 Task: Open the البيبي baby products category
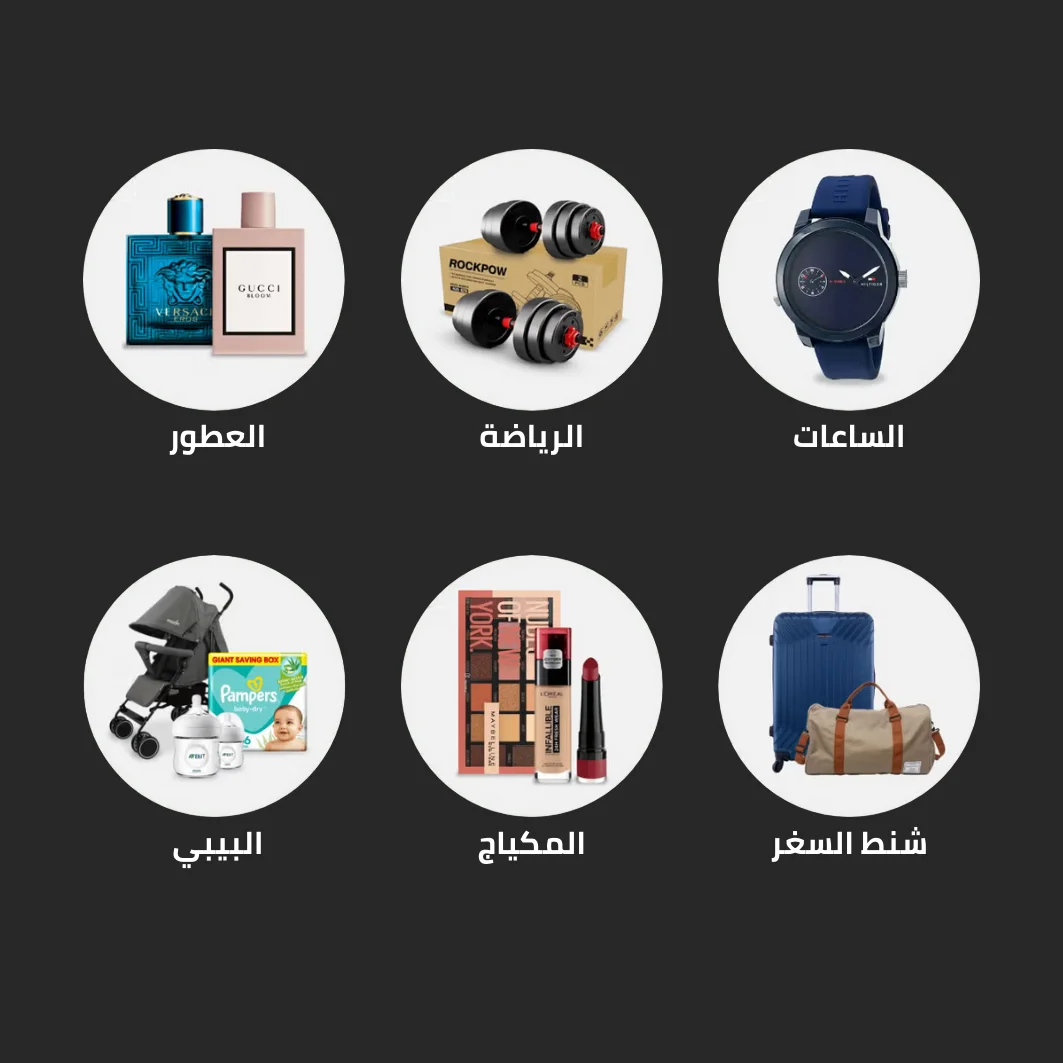click(214, 686)
